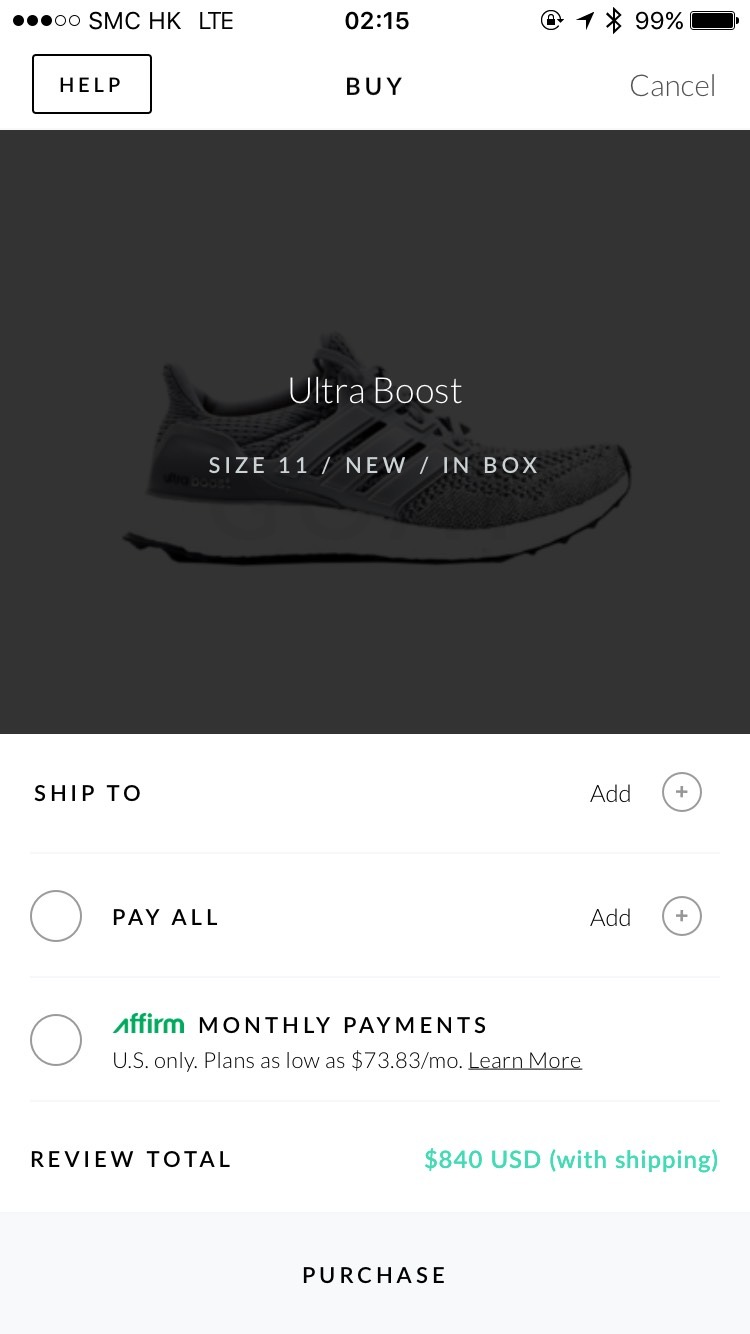Tap the battery indicator in the status bar

pos(712,20)
